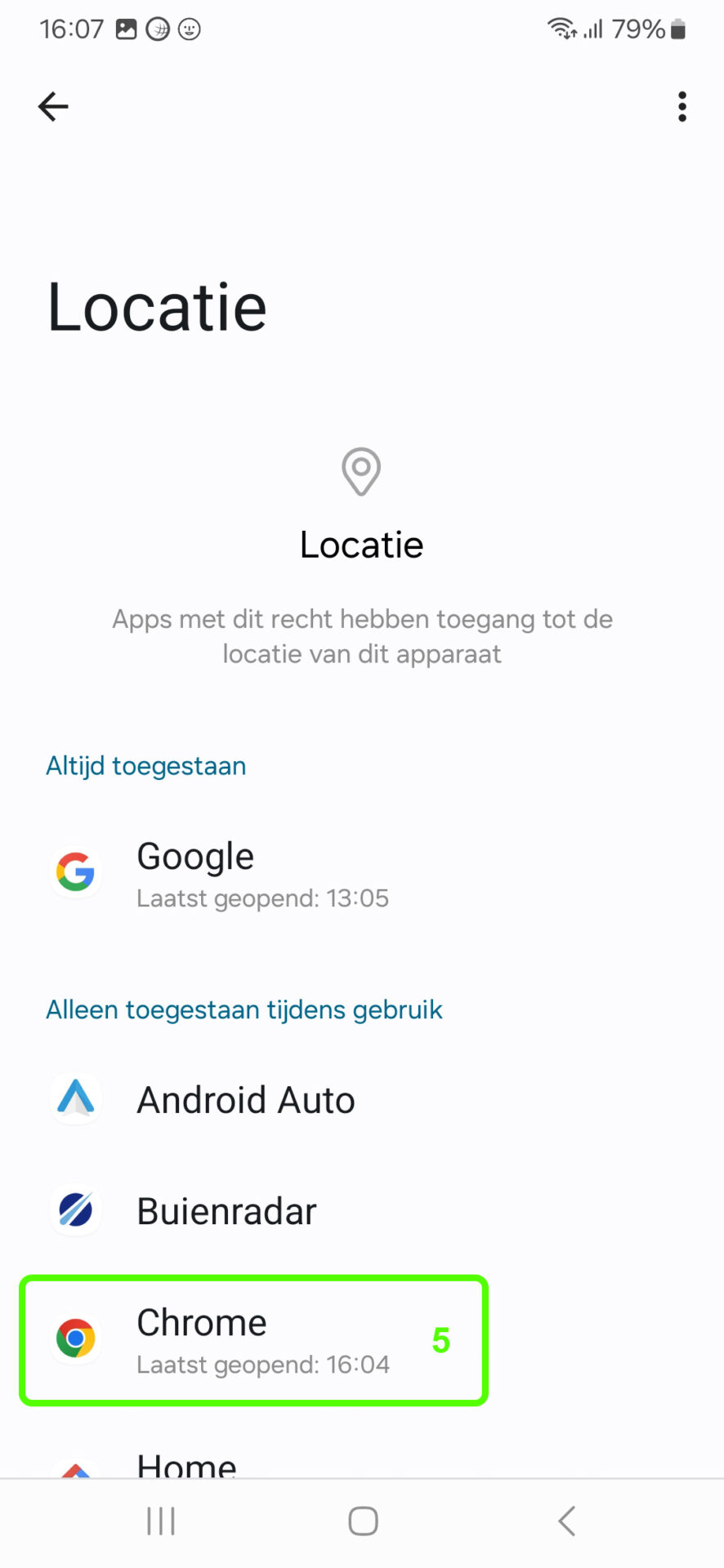The width and height of the screenshot is (724, 1568).
Task: Open the Home app row
Action: coord(362,1462)
